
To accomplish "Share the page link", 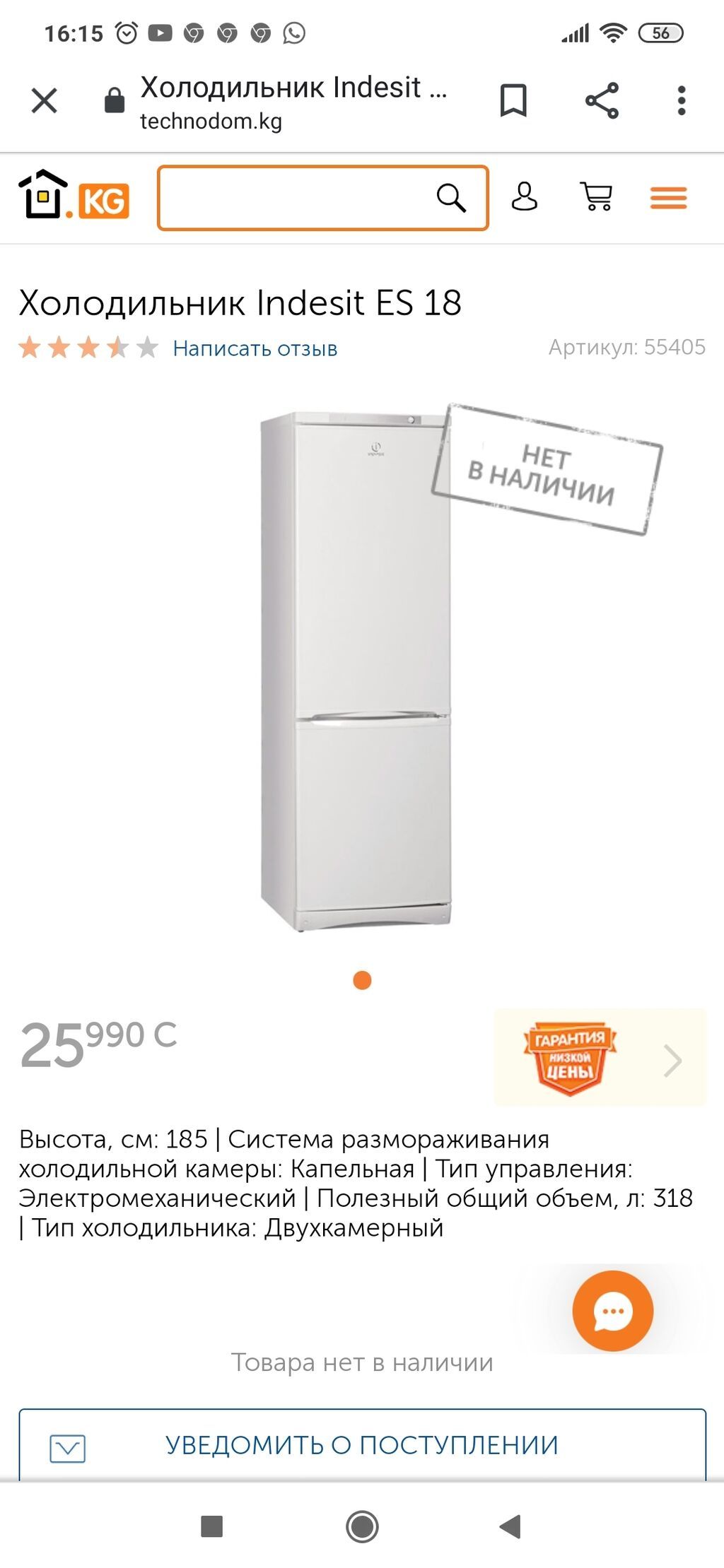I will pyautogui.click(x=602, y=100).
